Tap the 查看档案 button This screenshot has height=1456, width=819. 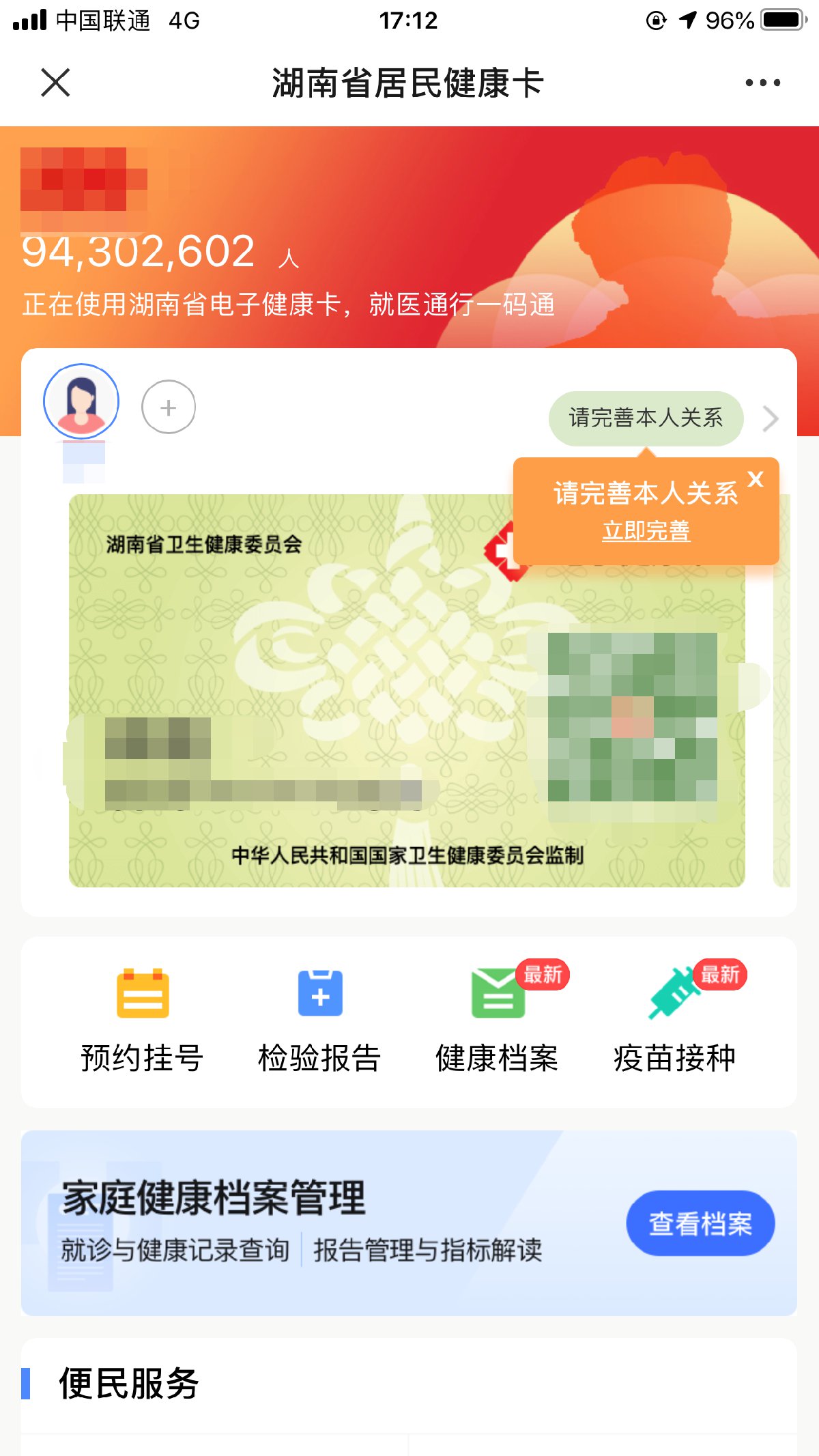pyautogui.click(x=700, y=1223)
